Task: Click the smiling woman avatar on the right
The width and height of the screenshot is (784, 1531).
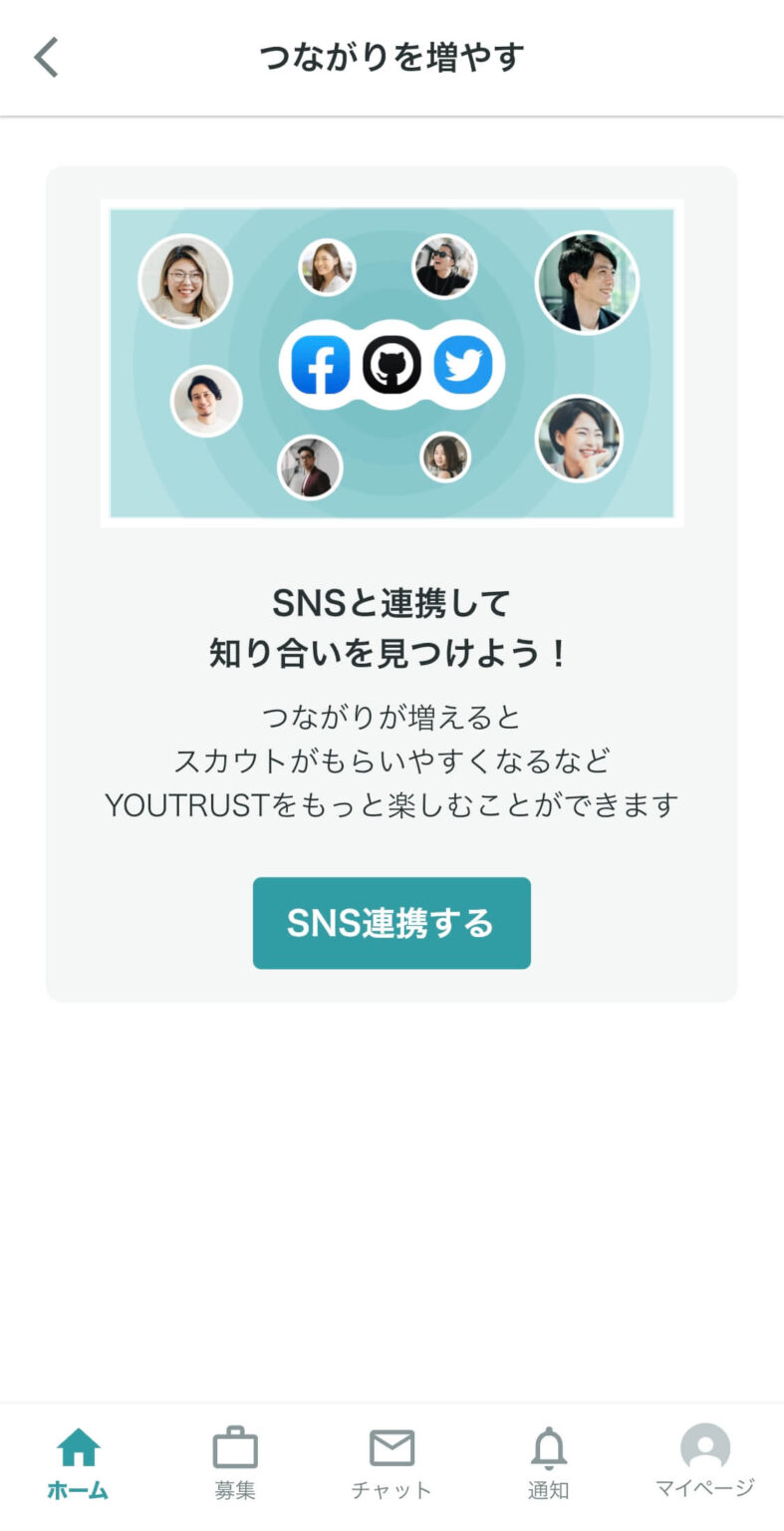Action: click(580, 437)
